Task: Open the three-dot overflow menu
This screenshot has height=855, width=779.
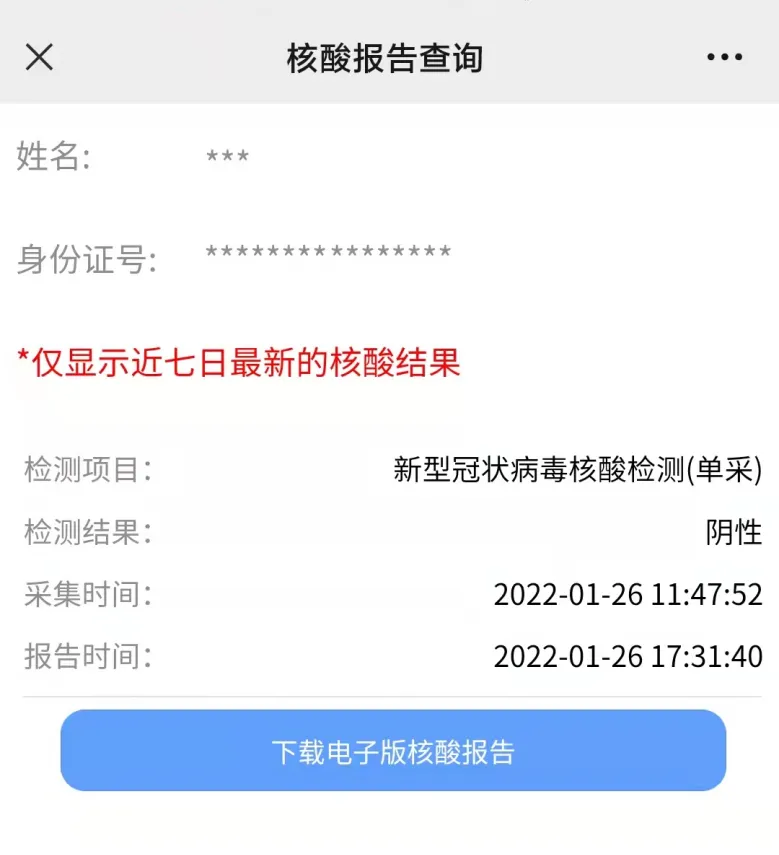Action: [x=724, y=57]
